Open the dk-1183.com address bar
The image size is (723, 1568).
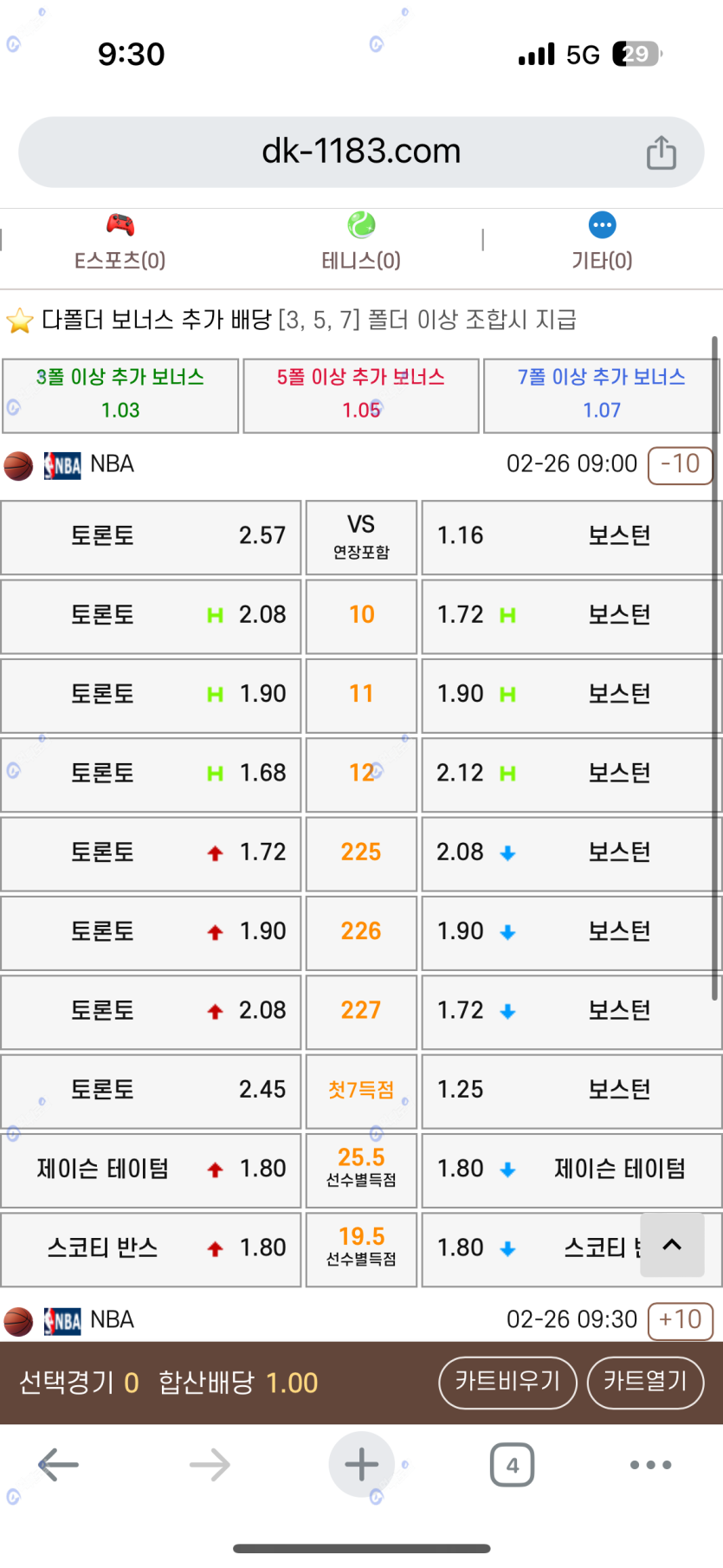(x=361, y=152)
